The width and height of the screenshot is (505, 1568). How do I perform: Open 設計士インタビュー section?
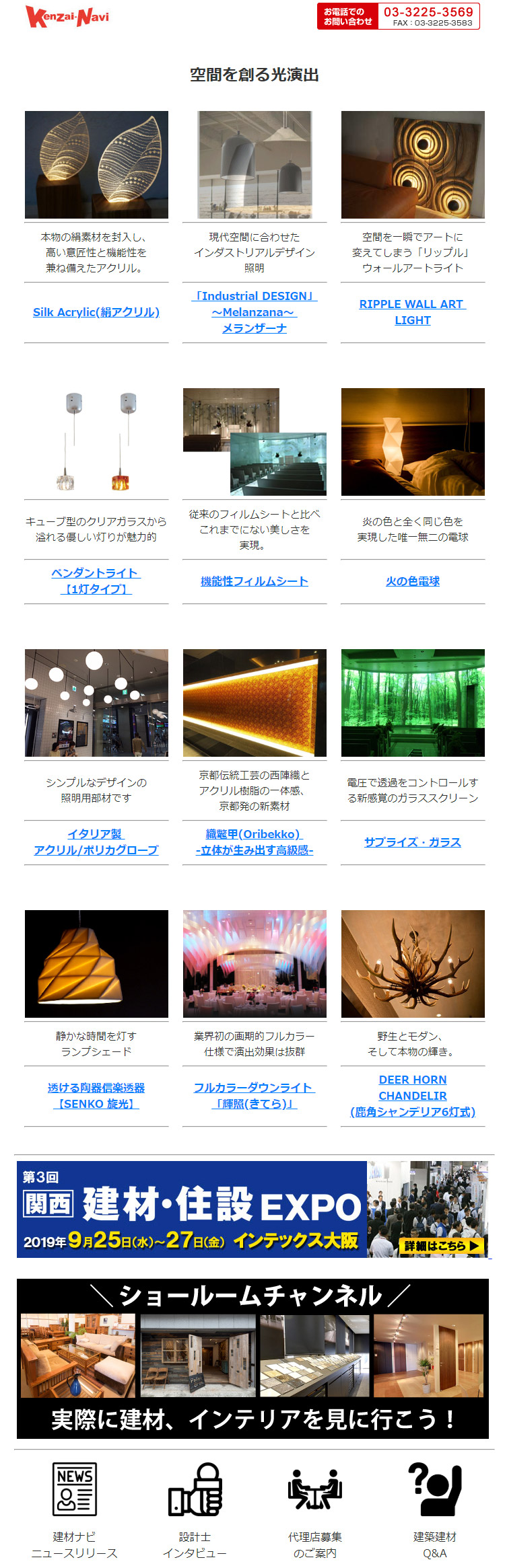tap(195, 1511)
